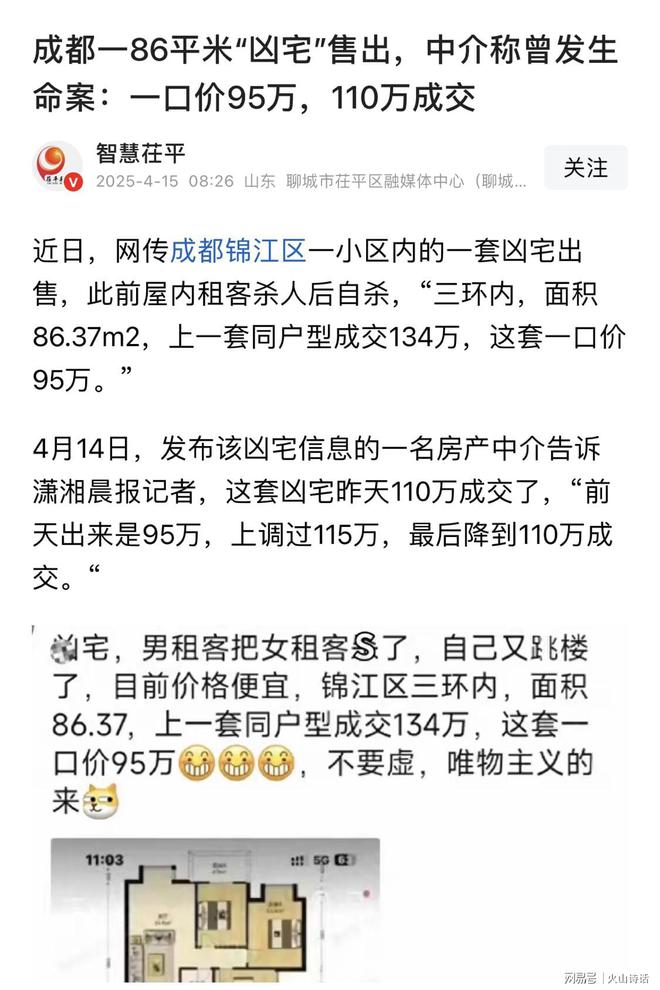Follow the 智慧茌平 account
The width and height of the screenshot is (660, 990).
tap(585, 167)
